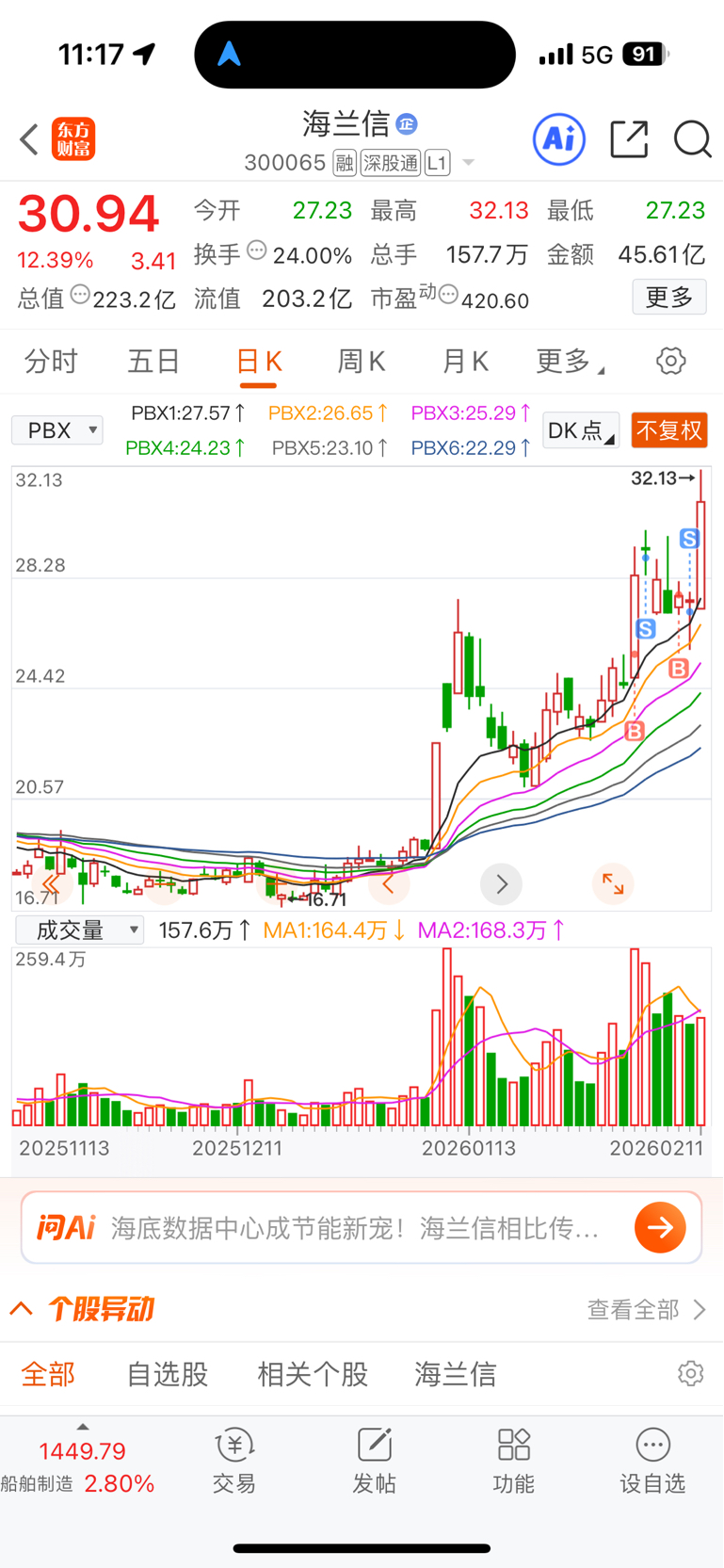The height and width of the screenshot is (1568, 724).
Task: Add stock to watchlist via 设自选
Action: pyautogui.click(x=652, y=1461)
